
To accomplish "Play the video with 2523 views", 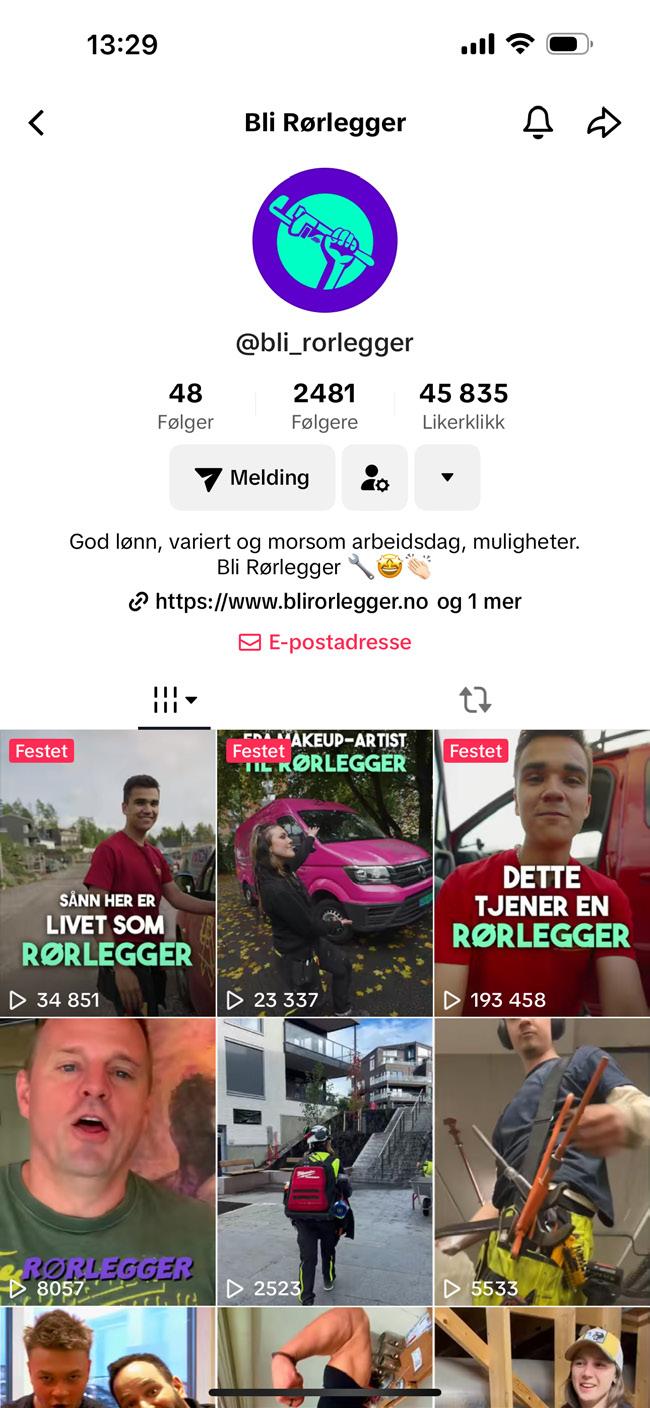I will [325, 1160].
